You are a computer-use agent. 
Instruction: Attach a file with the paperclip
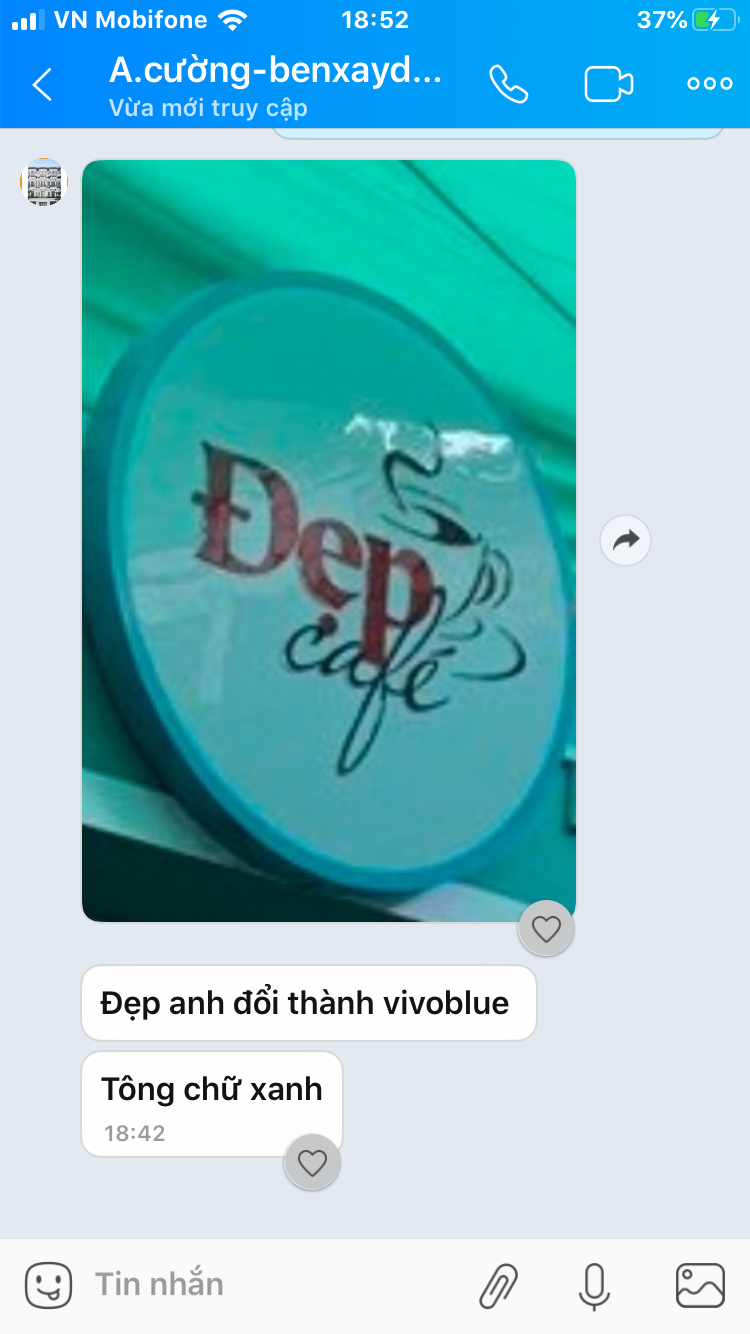(x=498, y=1285)
